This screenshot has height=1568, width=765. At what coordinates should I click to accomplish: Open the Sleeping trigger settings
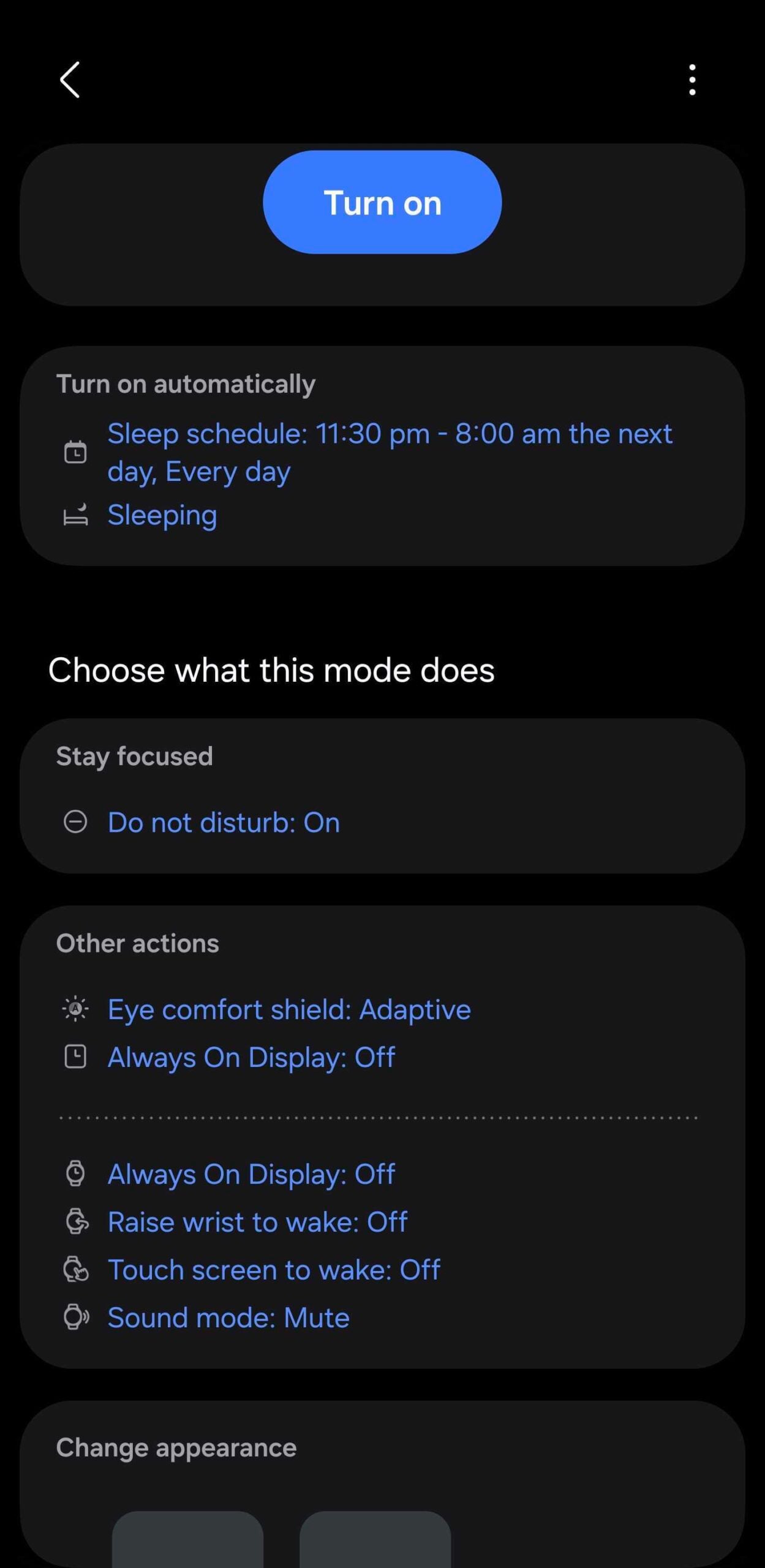pyautogui.click(x=162, y=515)
